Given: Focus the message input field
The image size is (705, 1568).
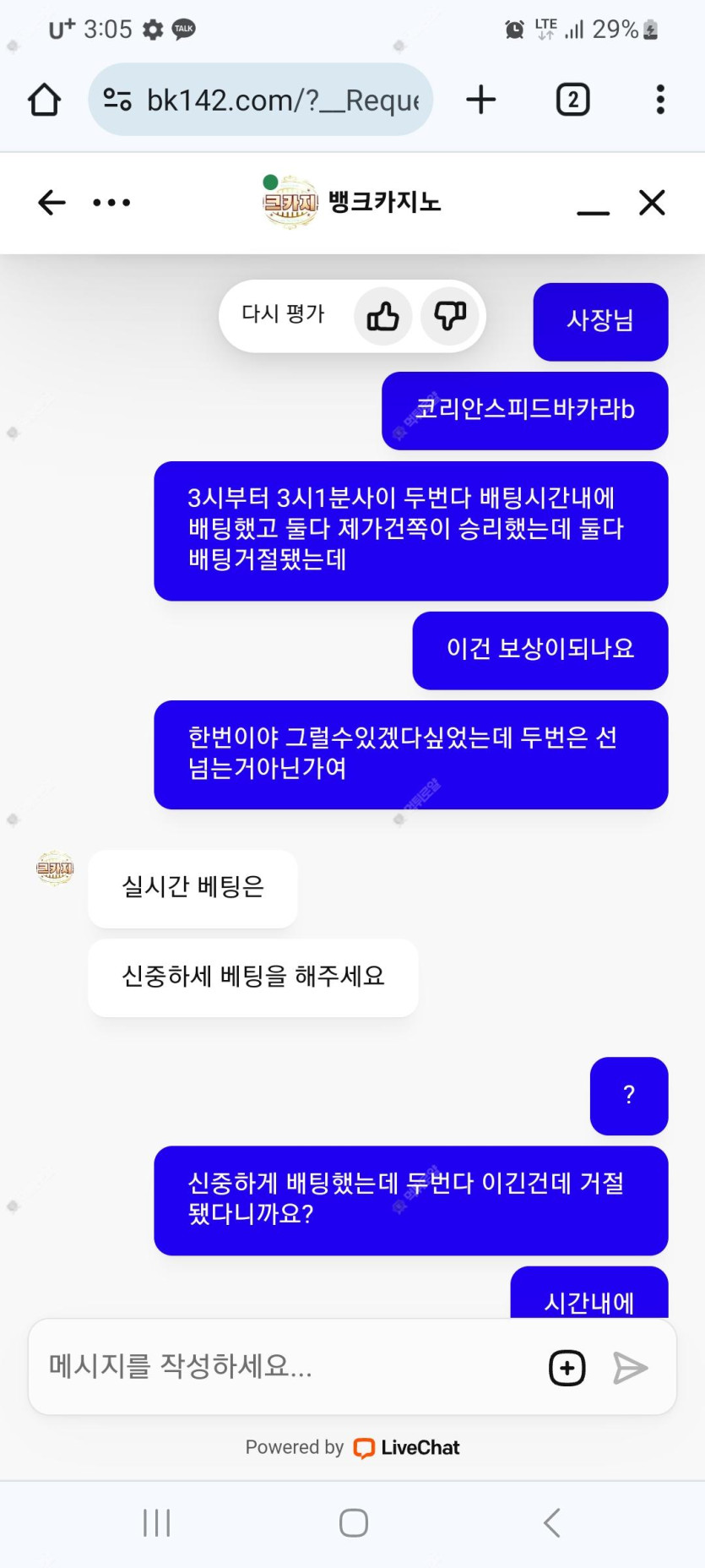Looking at the screenshot, I should (287, 1366).
